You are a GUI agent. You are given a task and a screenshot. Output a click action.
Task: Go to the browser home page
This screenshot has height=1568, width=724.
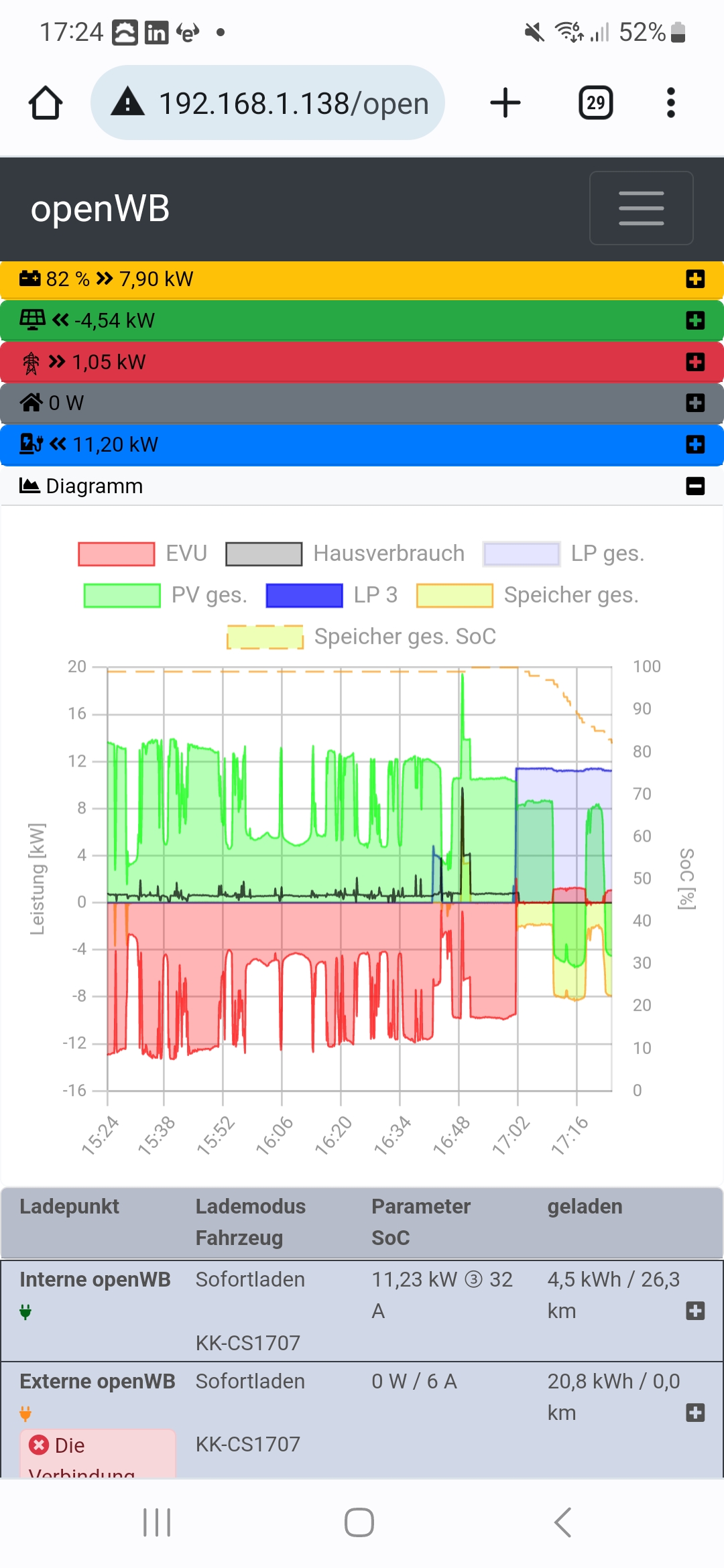[x=46, y=103]
